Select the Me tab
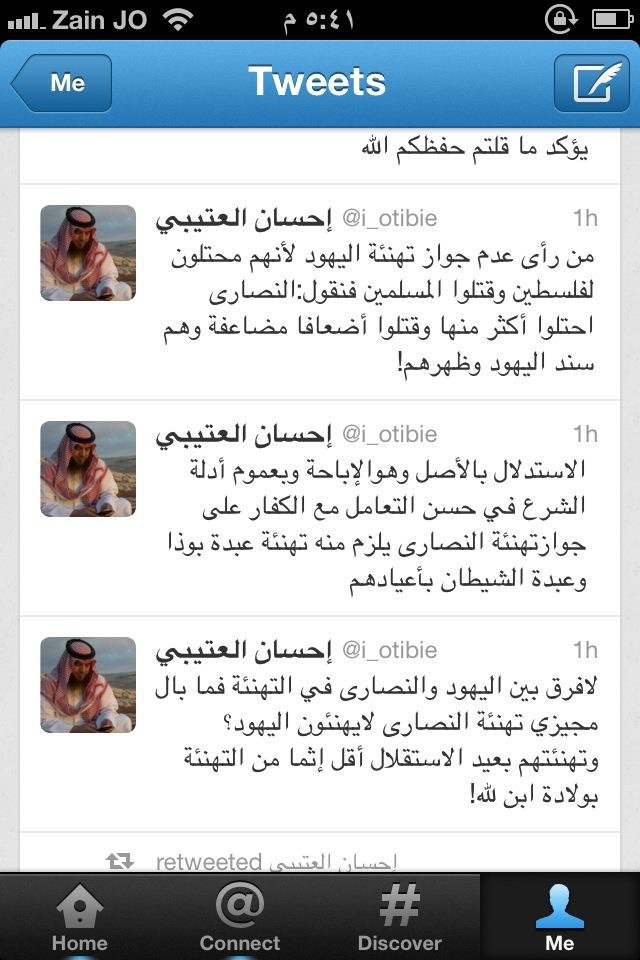Viewport: 640px width, 960px height. [559, 918]
